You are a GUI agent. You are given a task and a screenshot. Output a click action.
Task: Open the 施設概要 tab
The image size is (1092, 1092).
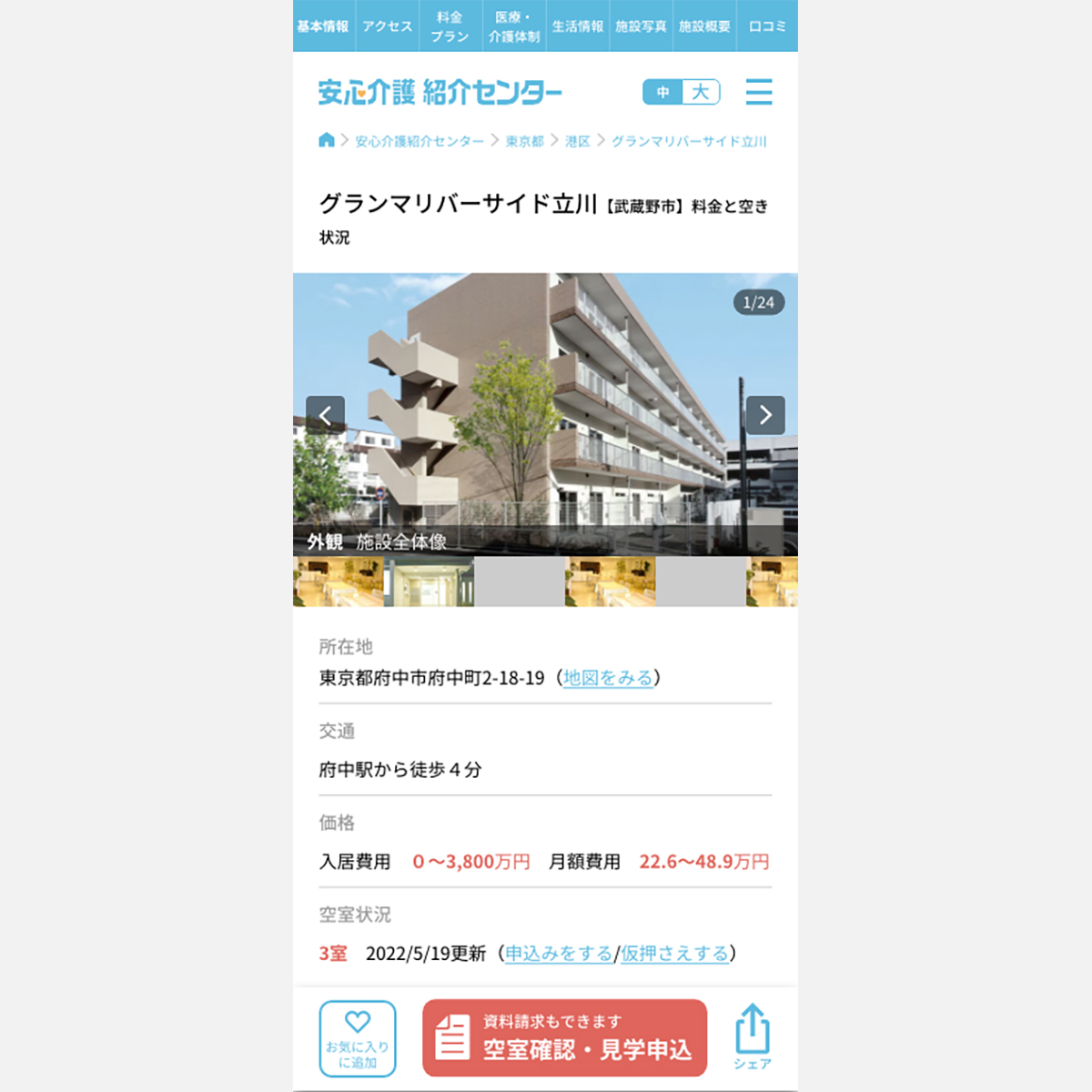(704, 26)
